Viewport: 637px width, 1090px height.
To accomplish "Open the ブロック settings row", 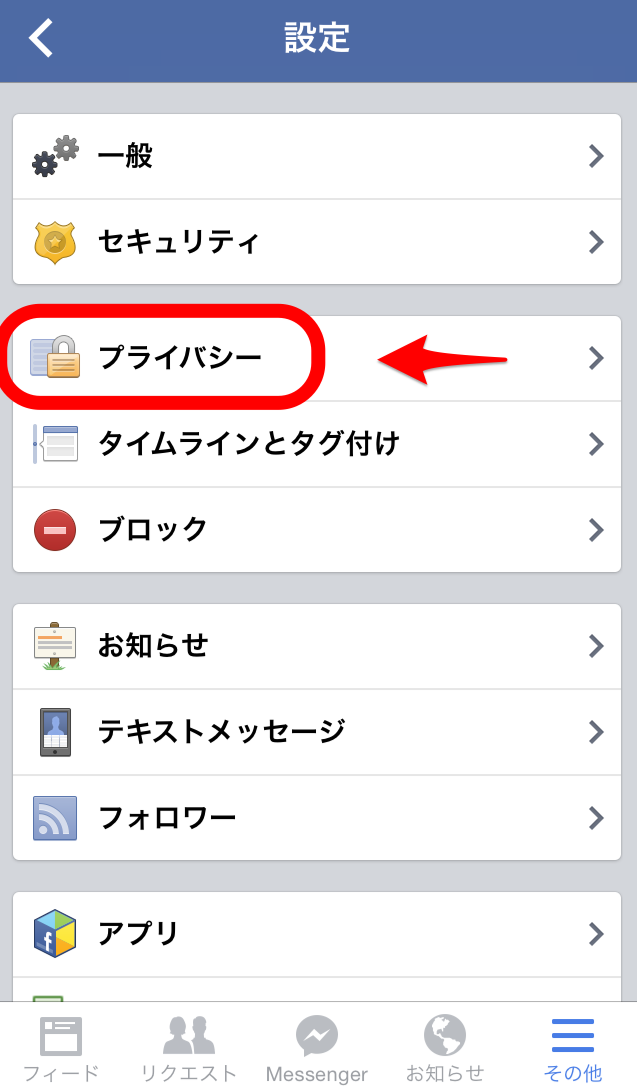I will point(317,530).
